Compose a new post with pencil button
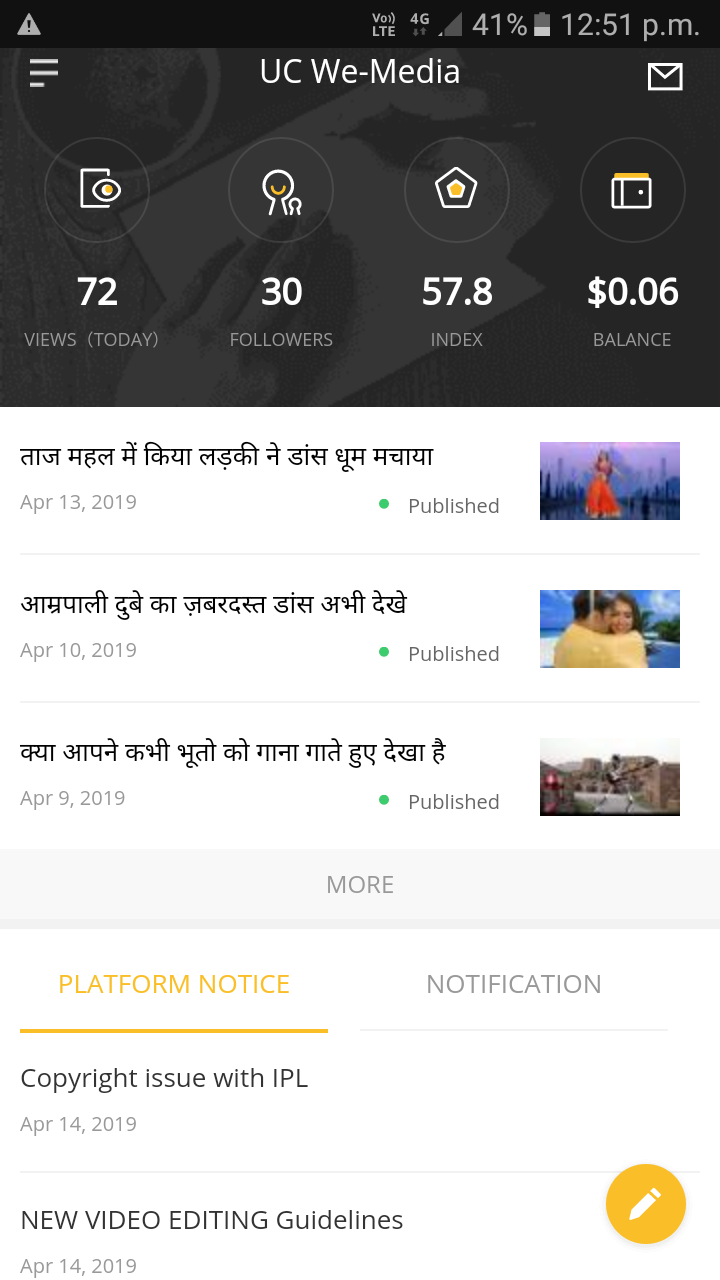 (646, 1204)
